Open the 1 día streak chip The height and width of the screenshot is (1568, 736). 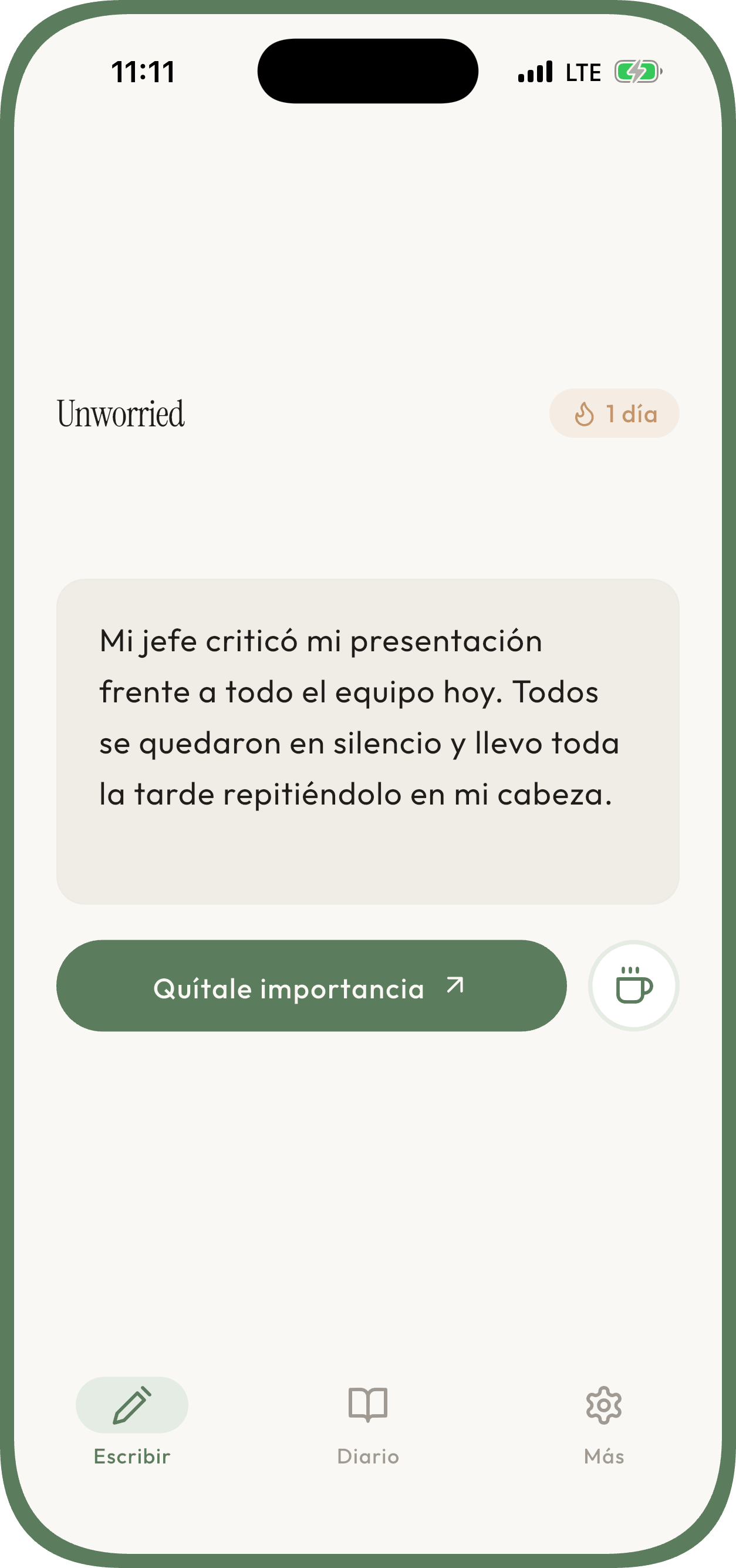(x=614, y=414)
